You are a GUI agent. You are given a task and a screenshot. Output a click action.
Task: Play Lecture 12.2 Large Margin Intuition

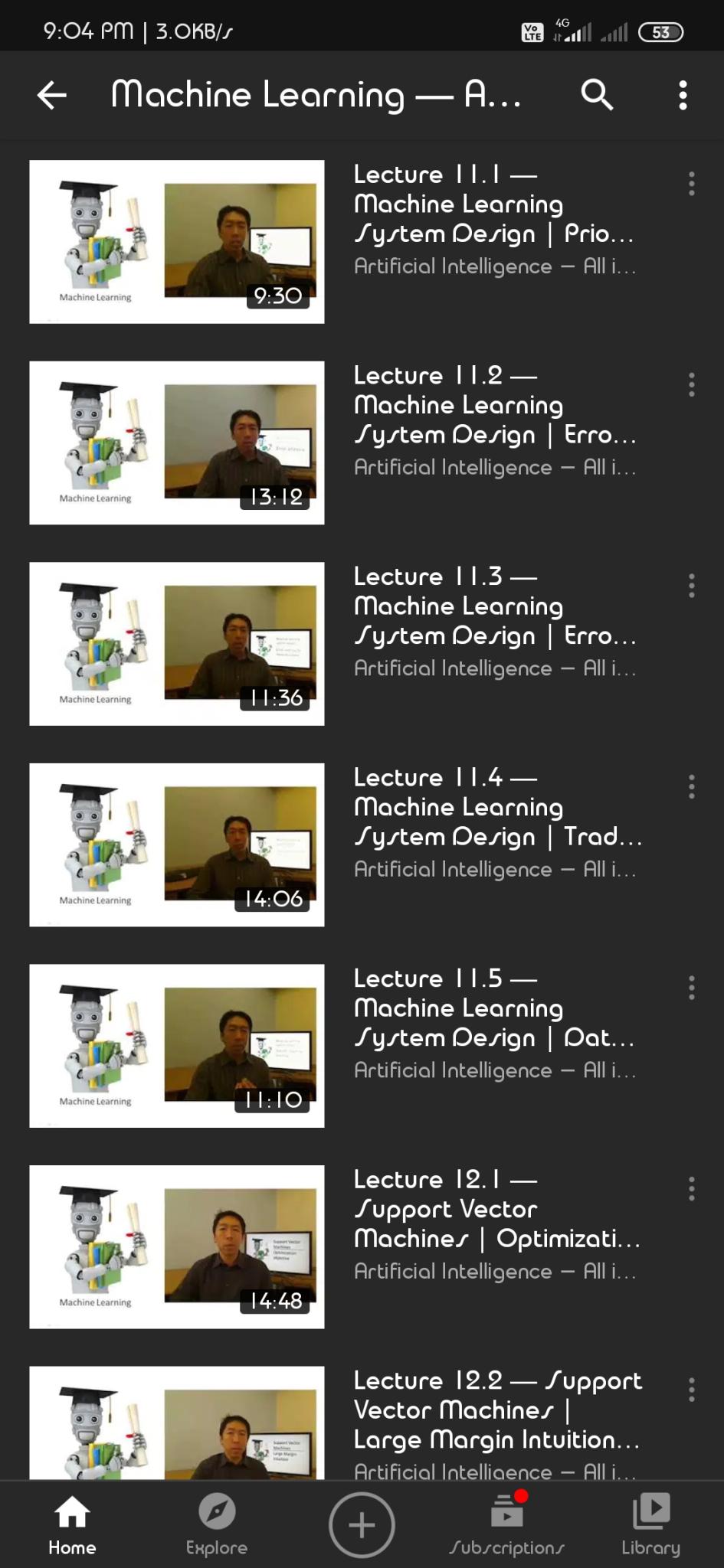point(177,1423)
